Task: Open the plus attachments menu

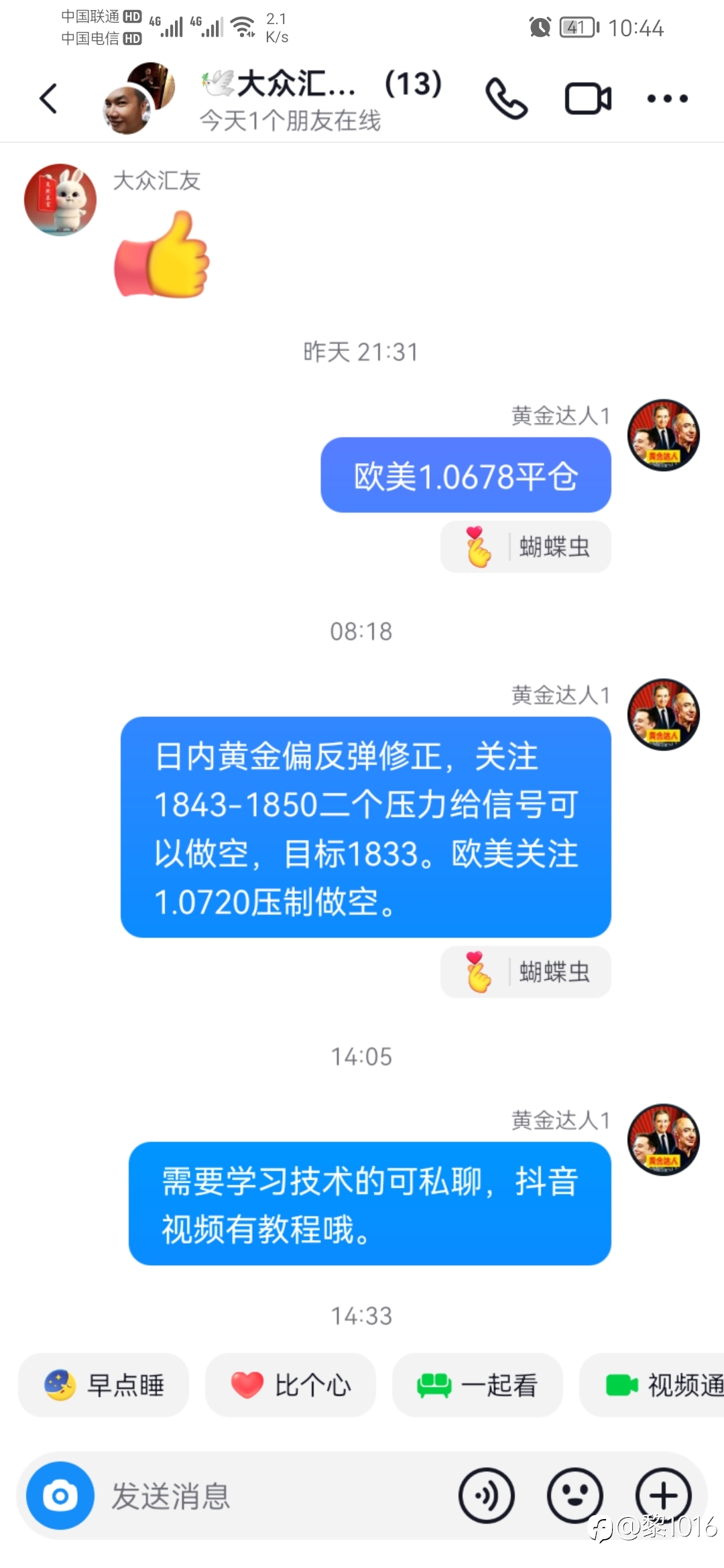Action: click(663, 1495)
